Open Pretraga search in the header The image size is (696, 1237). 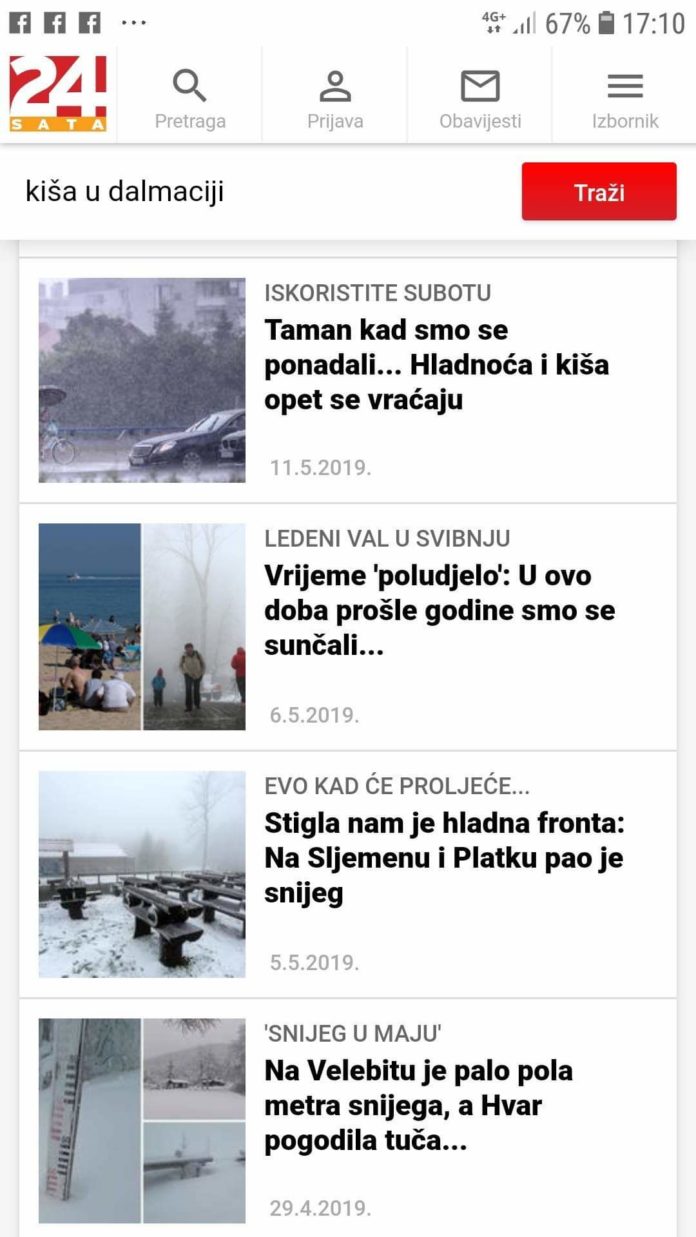tap(190, 98)
